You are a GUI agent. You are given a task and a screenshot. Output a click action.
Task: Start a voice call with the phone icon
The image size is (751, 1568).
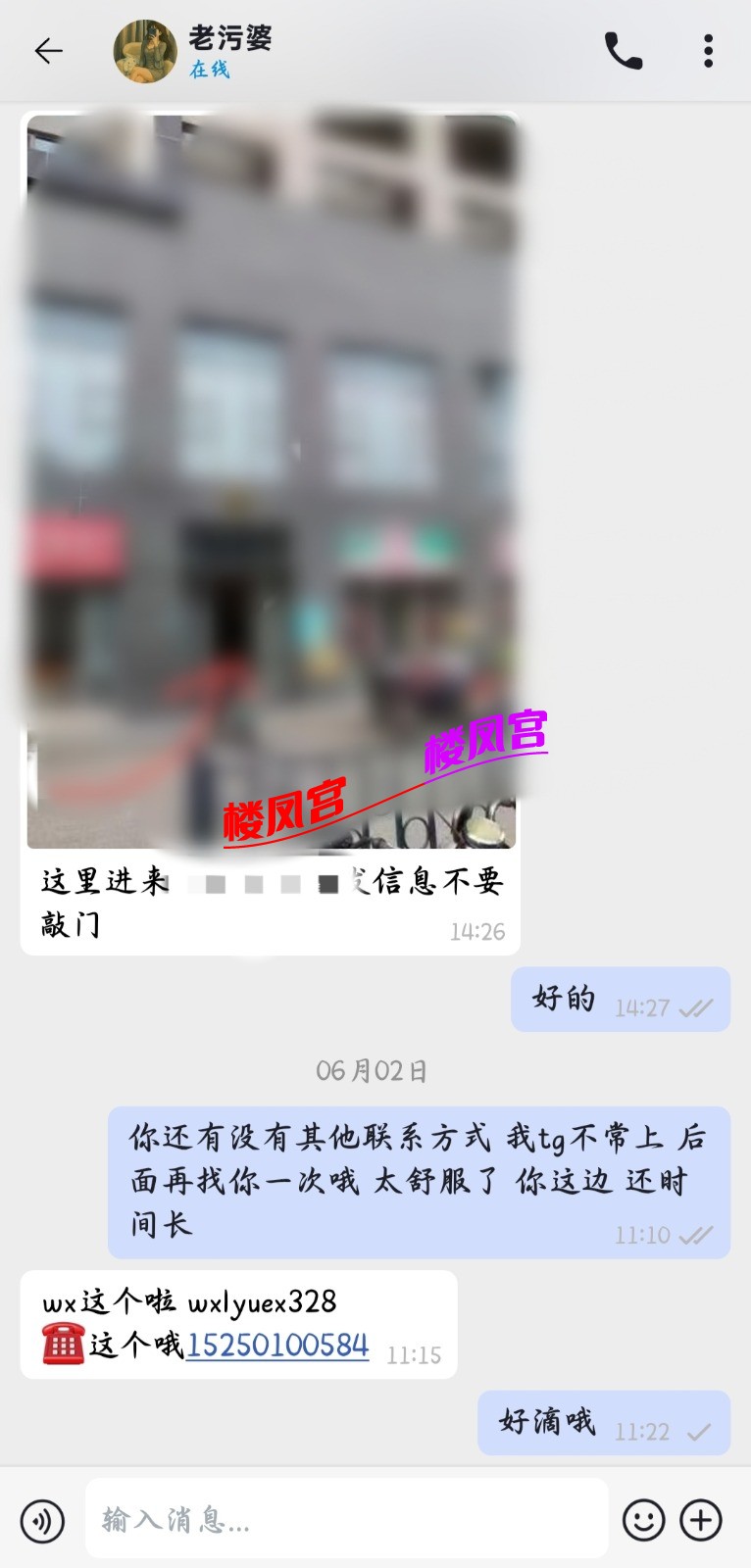623,51
